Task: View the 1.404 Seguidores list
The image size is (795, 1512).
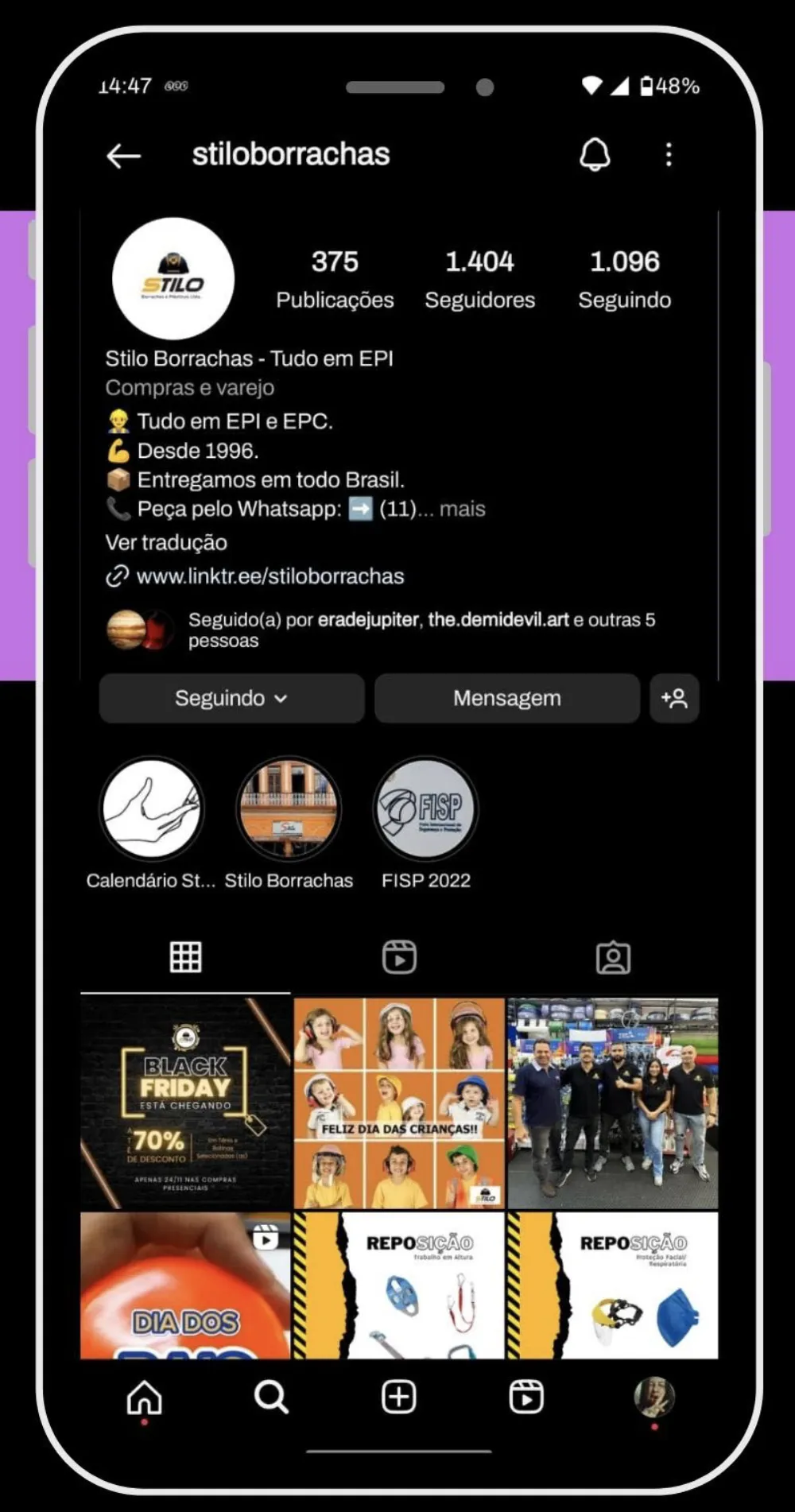Action: (479, 279)
